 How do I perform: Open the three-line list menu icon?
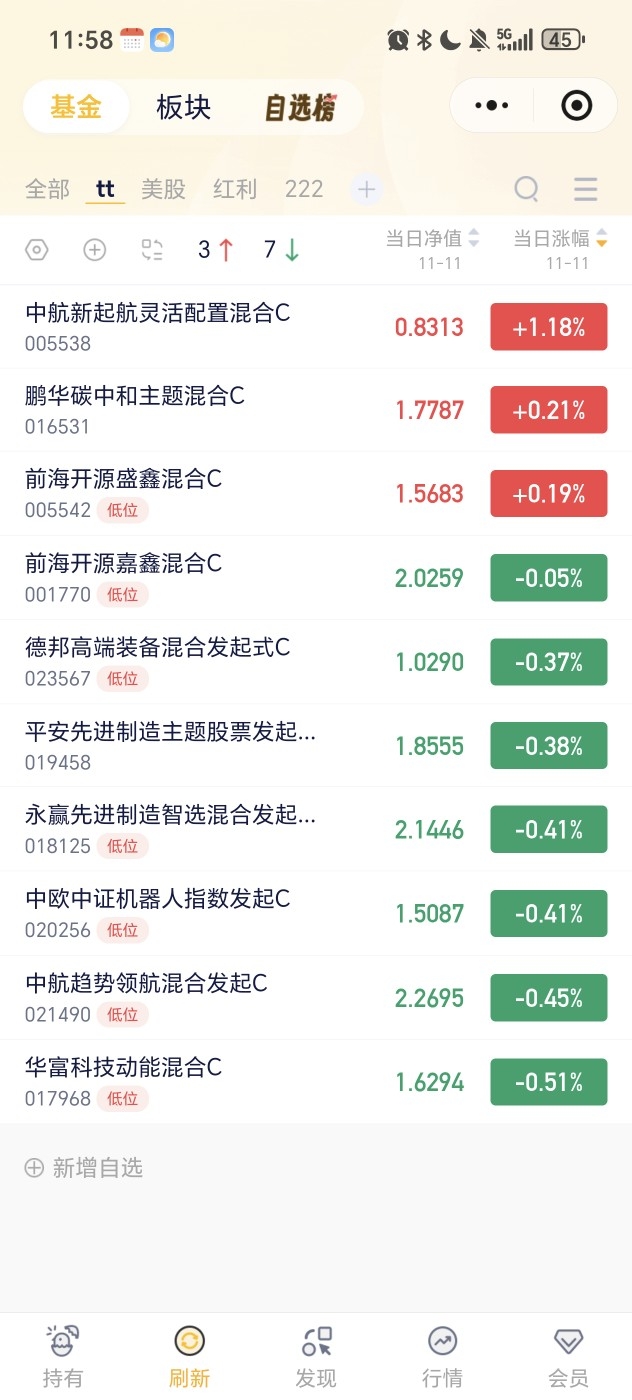[x=585, y=189]
